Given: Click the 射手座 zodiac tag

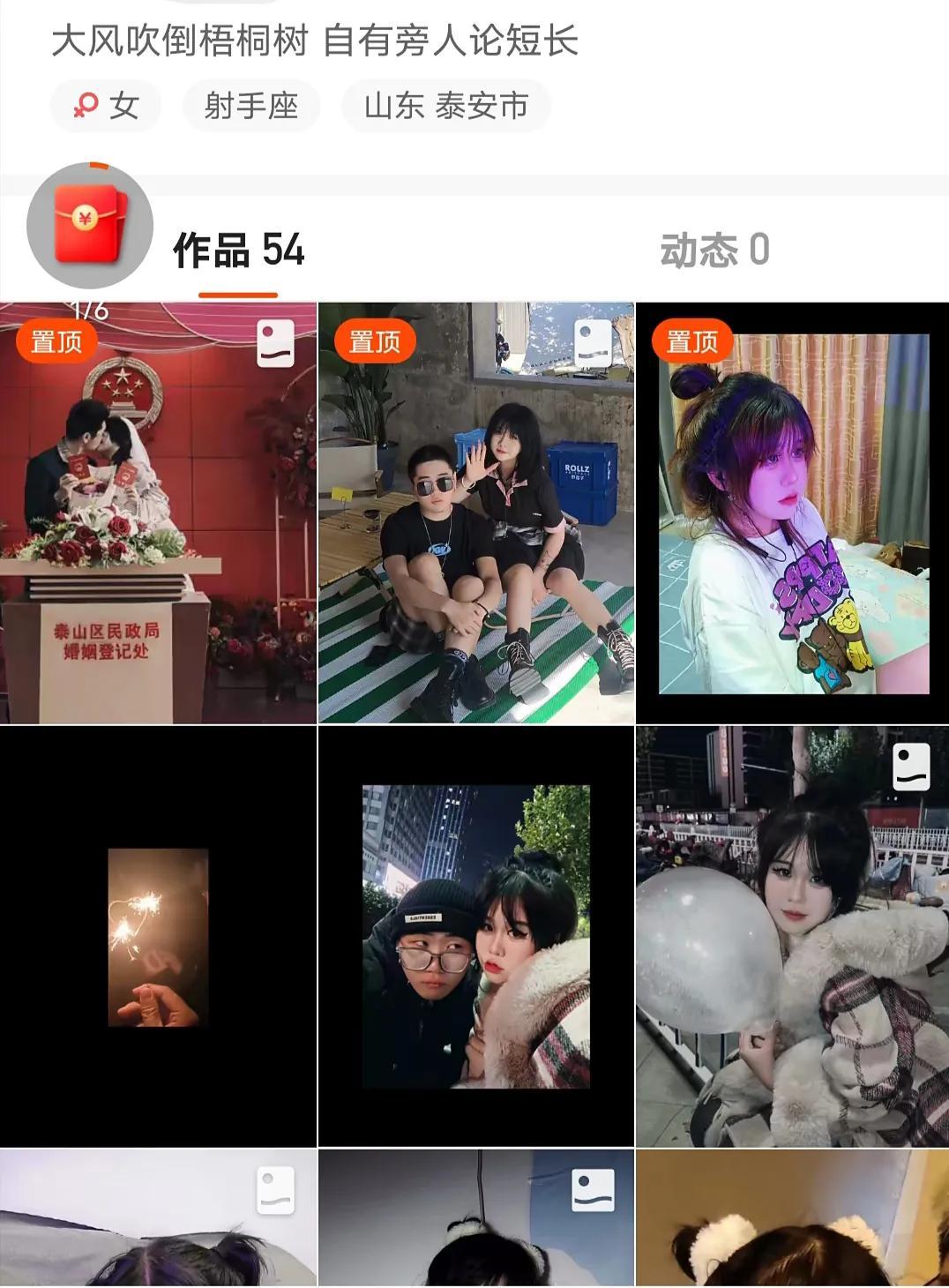Looking at the screenshot, I should click(250, 106).
